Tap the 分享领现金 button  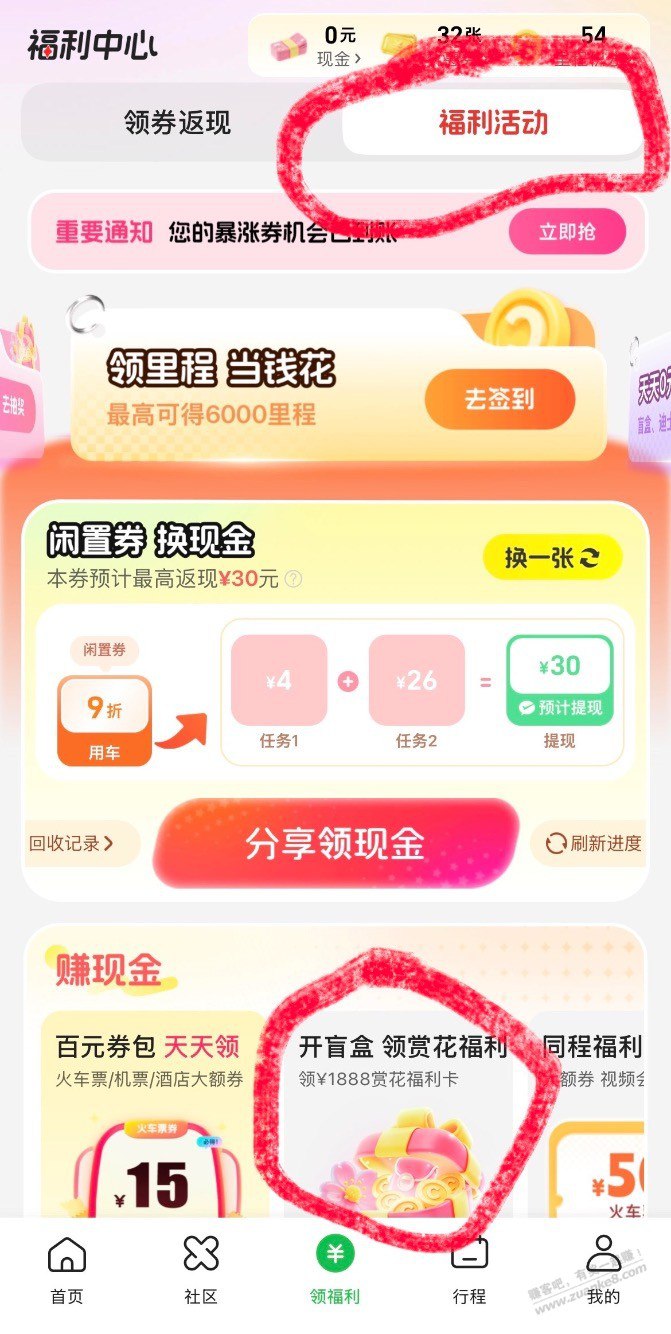click(336, 843)
